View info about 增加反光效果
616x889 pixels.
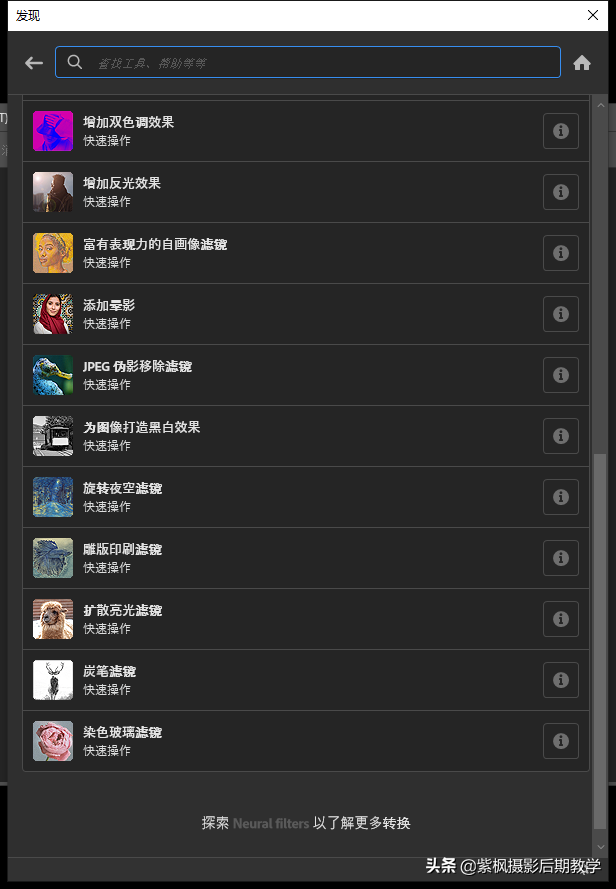point(560,192)
